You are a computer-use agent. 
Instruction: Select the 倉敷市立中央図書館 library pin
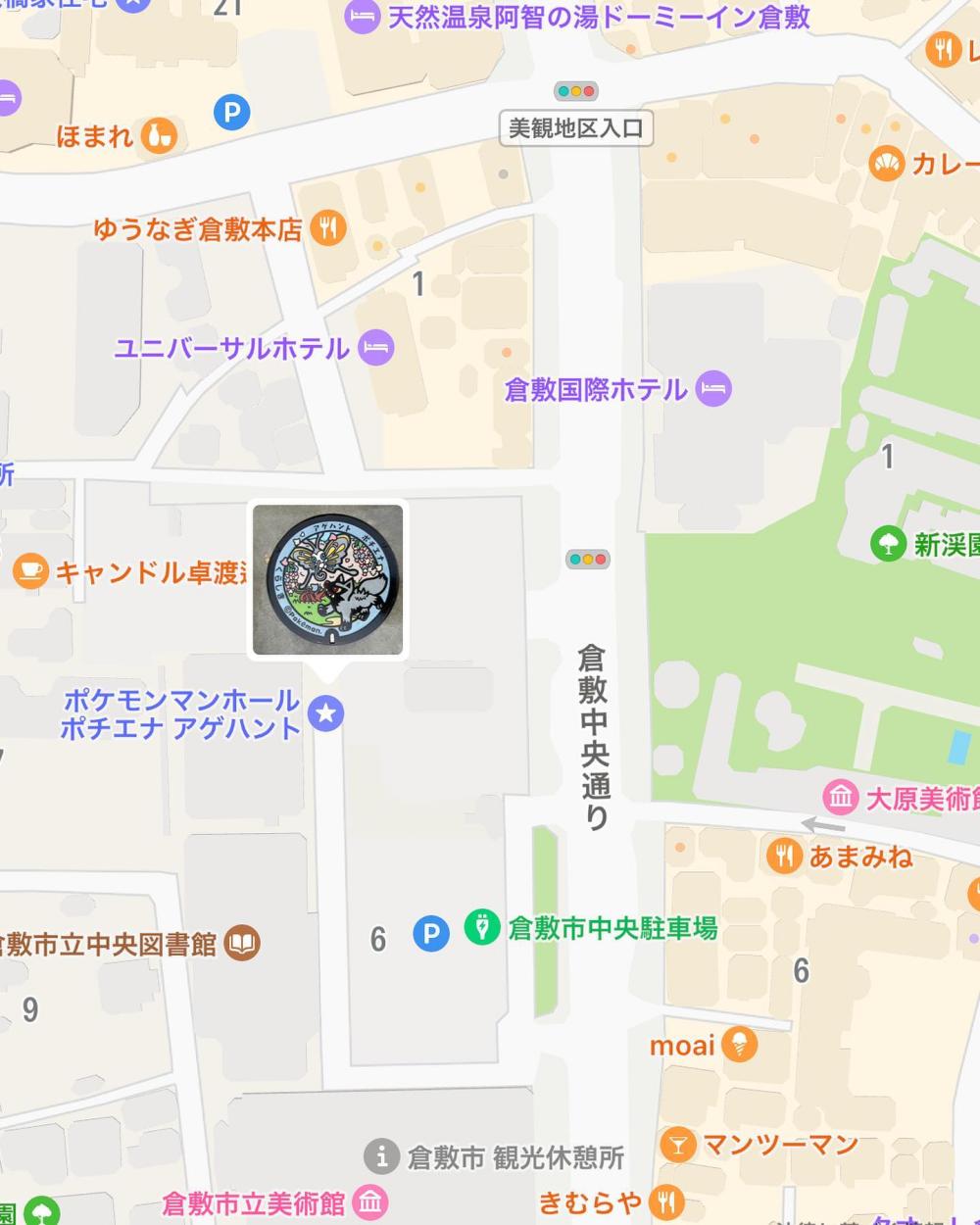[242, 943]
